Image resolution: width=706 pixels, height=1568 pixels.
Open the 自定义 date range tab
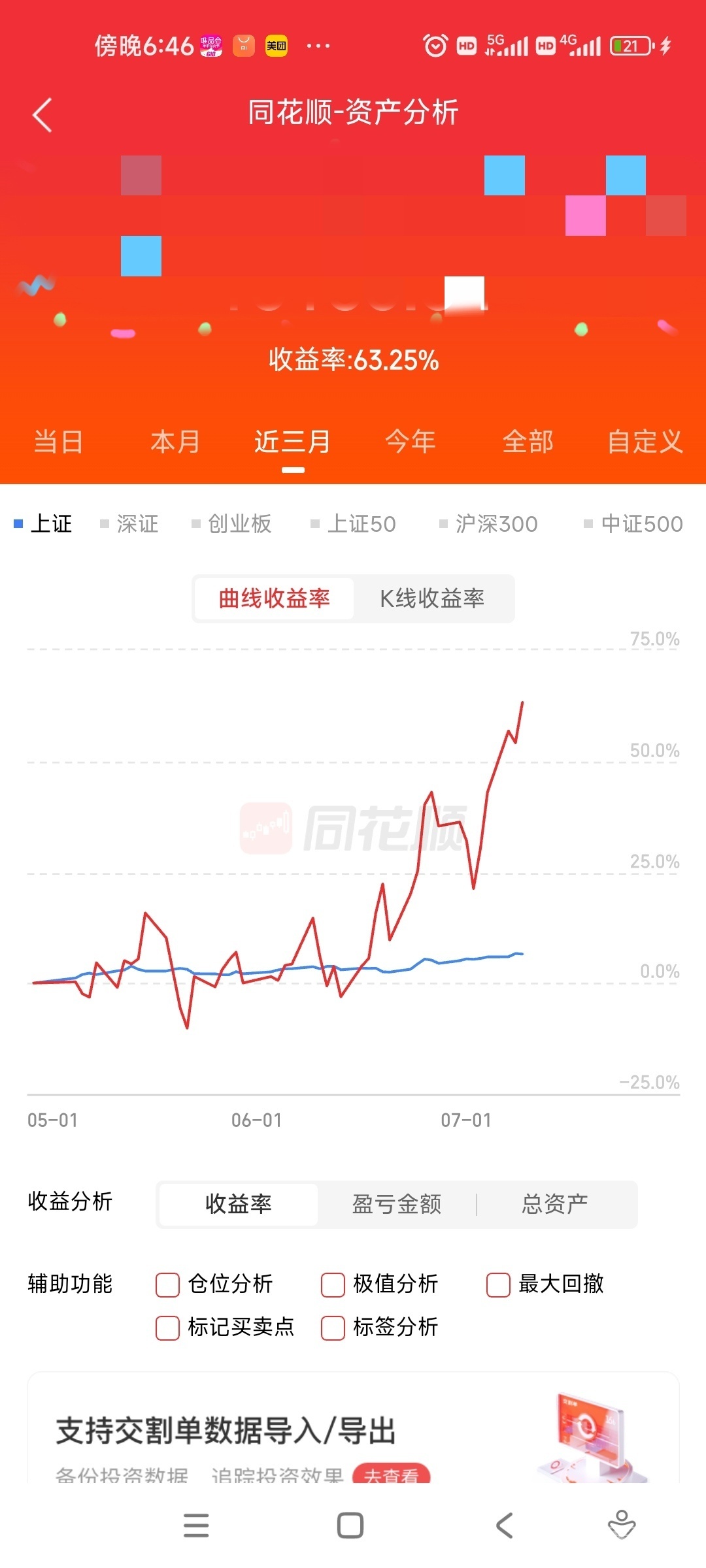(x=645, y=442)
